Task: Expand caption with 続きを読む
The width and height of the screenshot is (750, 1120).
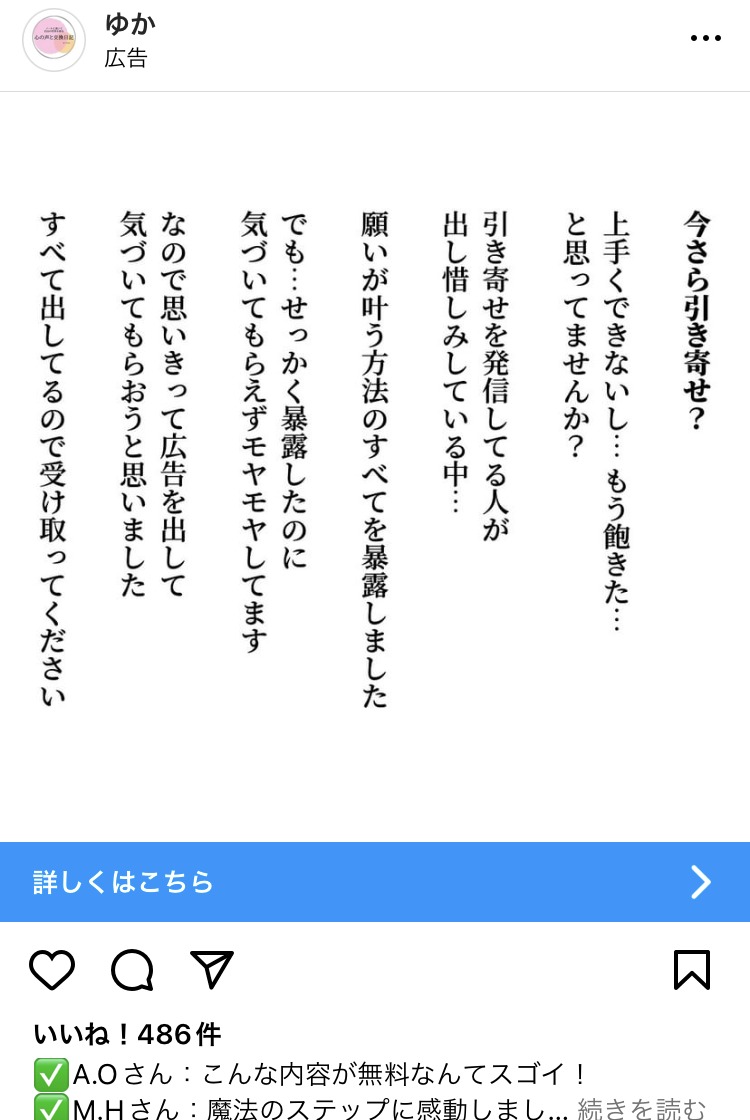Action: tap(640, 1108)
